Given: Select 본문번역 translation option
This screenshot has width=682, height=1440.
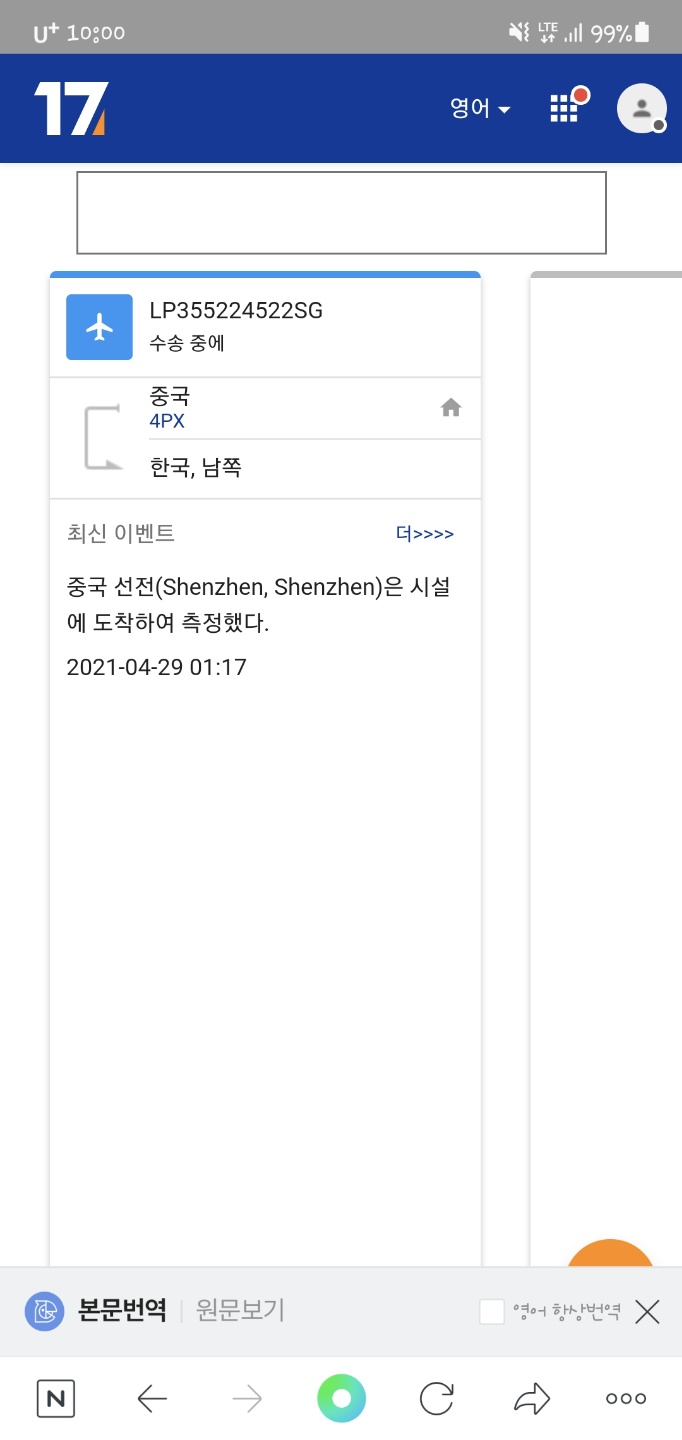Looking at the screenshot, I should (122, 1310).
